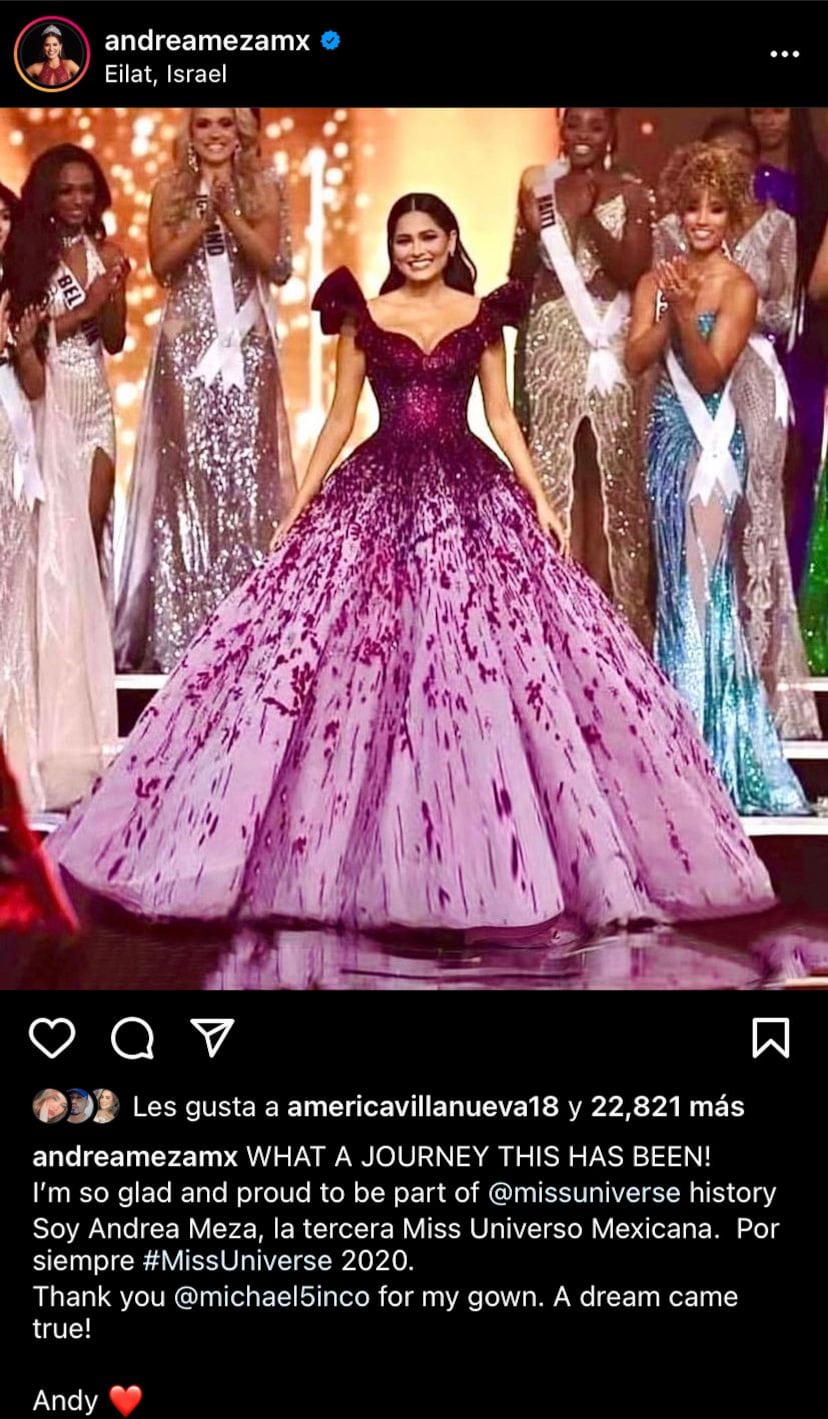Share the post via the paper plane icon
This screenshot has height=1419, width=828.
coord(211,1039)
